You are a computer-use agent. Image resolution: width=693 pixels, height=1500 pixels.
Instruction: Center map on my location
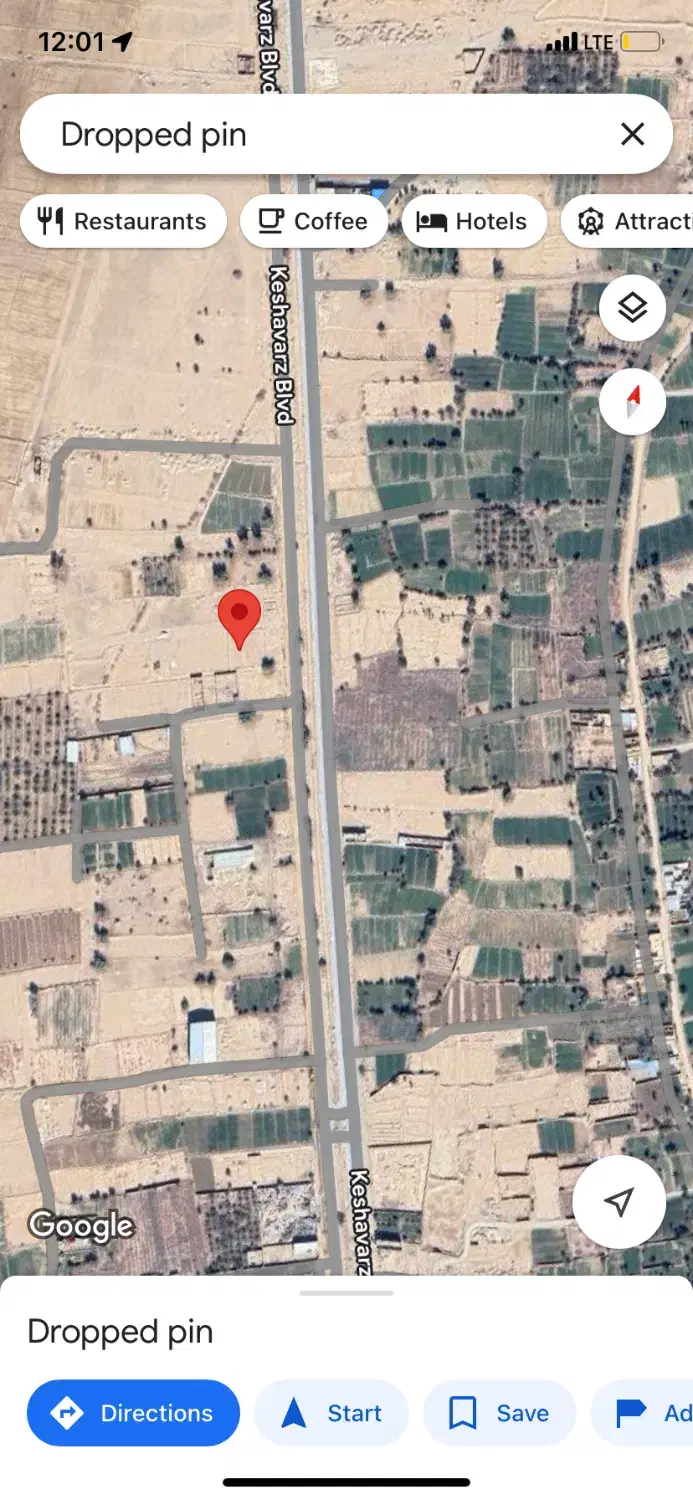[619, 1202]
